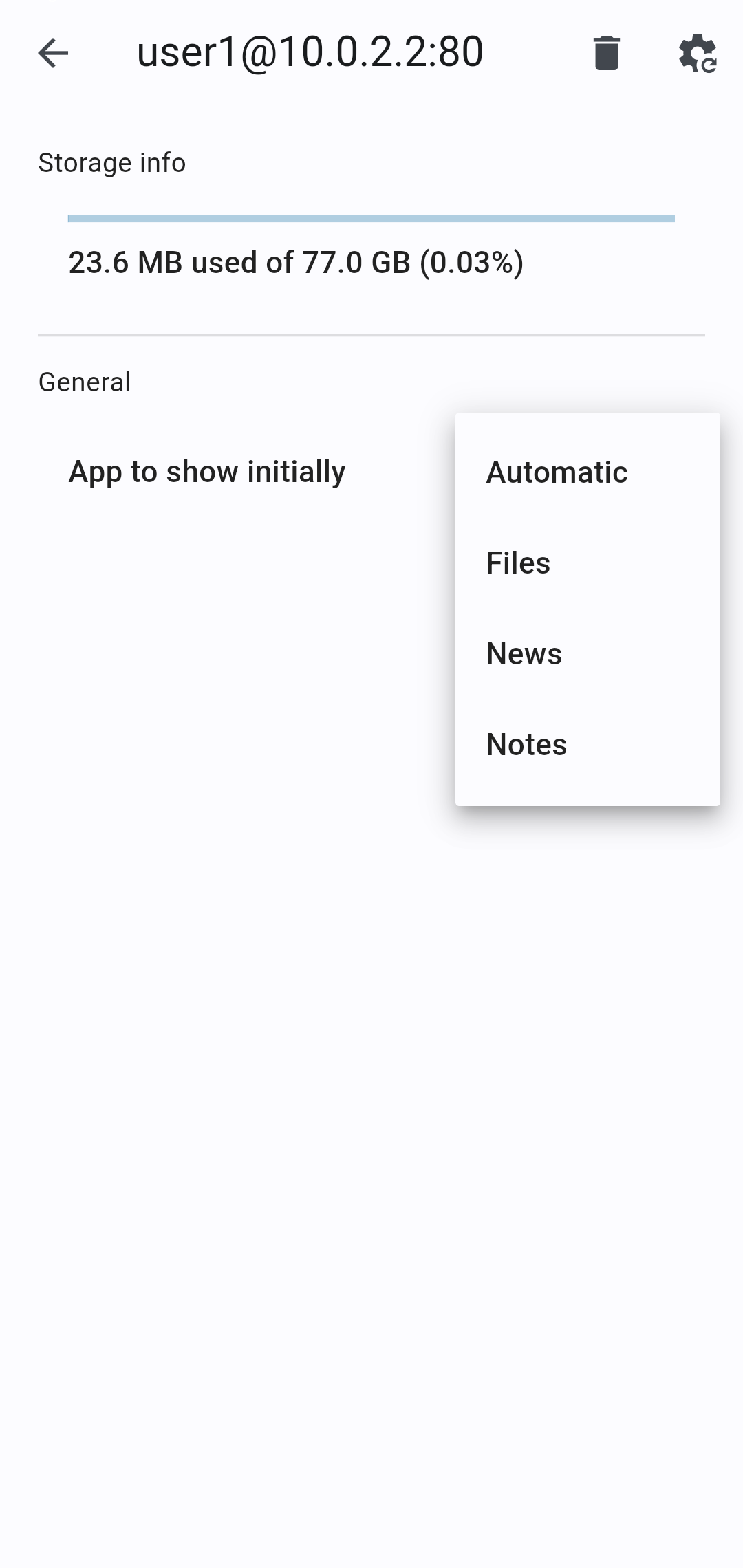743x1568 pixels.
Task: Delete the account with the trash icon
Action: (x=606, y=53)
